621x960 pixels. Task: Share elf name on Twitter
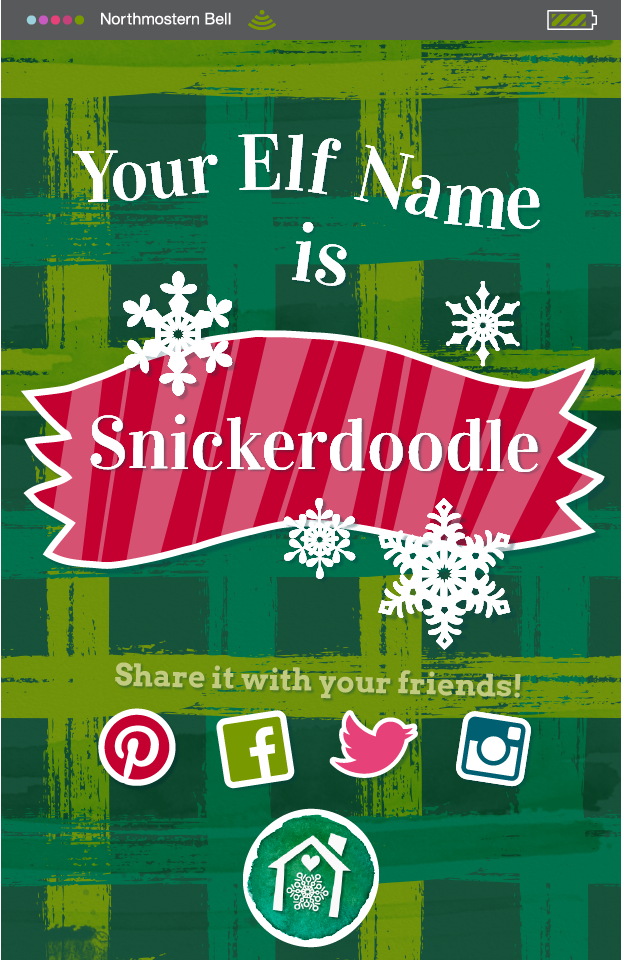tap(373, 745)
